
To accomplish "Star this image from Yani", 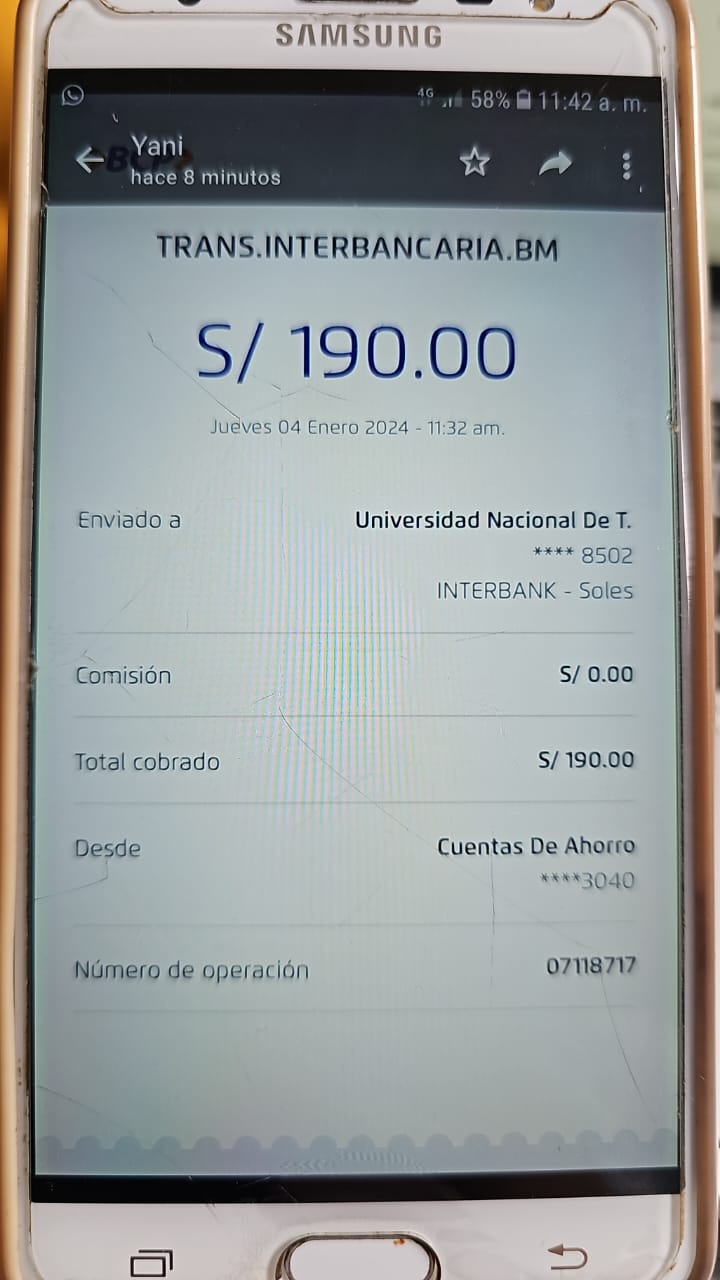I will 474,162.
